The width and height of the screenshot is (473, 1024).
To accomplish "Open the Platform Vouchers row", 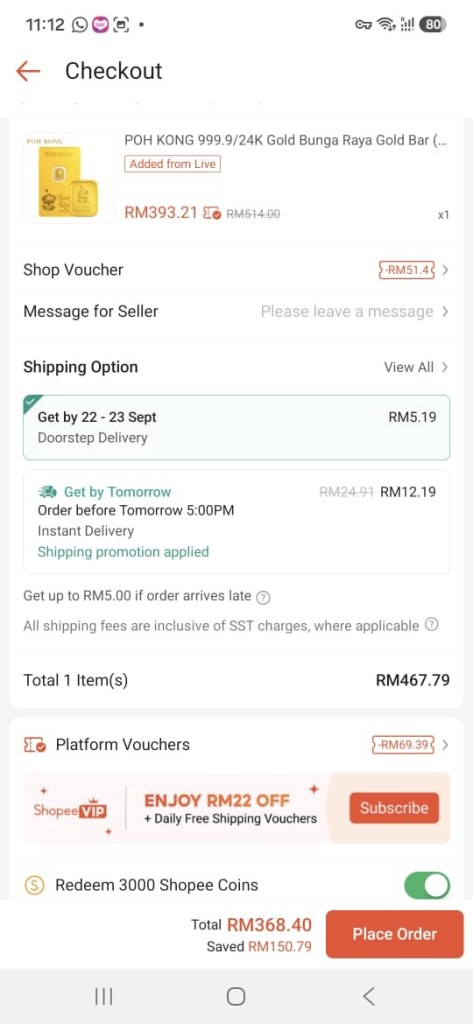I will [x=236, y=744].
